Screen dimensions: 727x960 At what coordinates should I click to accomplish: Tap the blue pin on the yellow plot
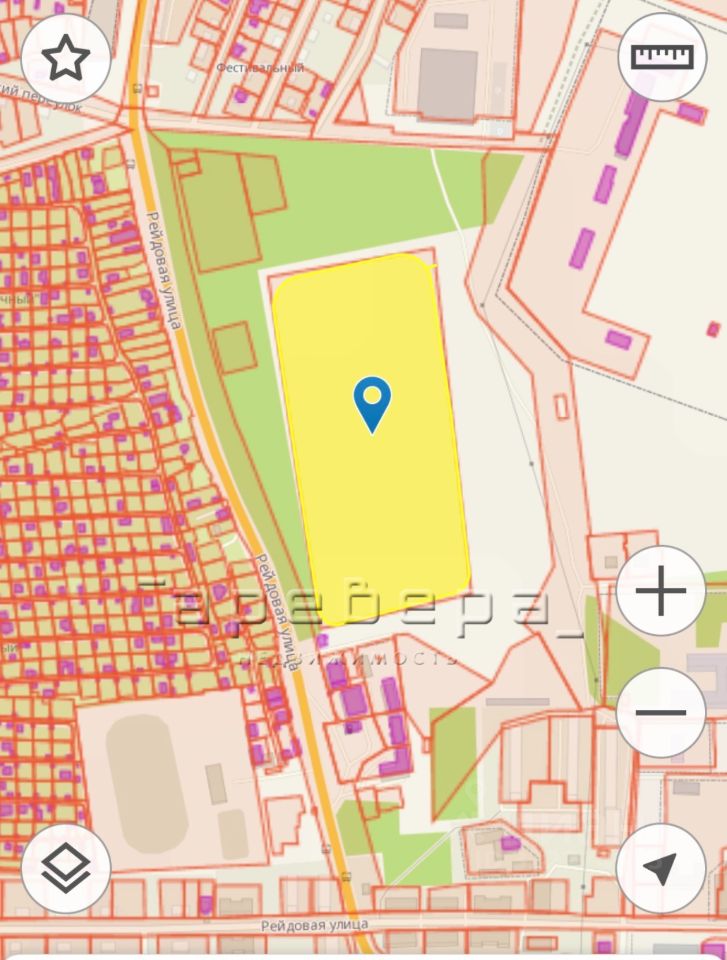[x=372, y=403]
